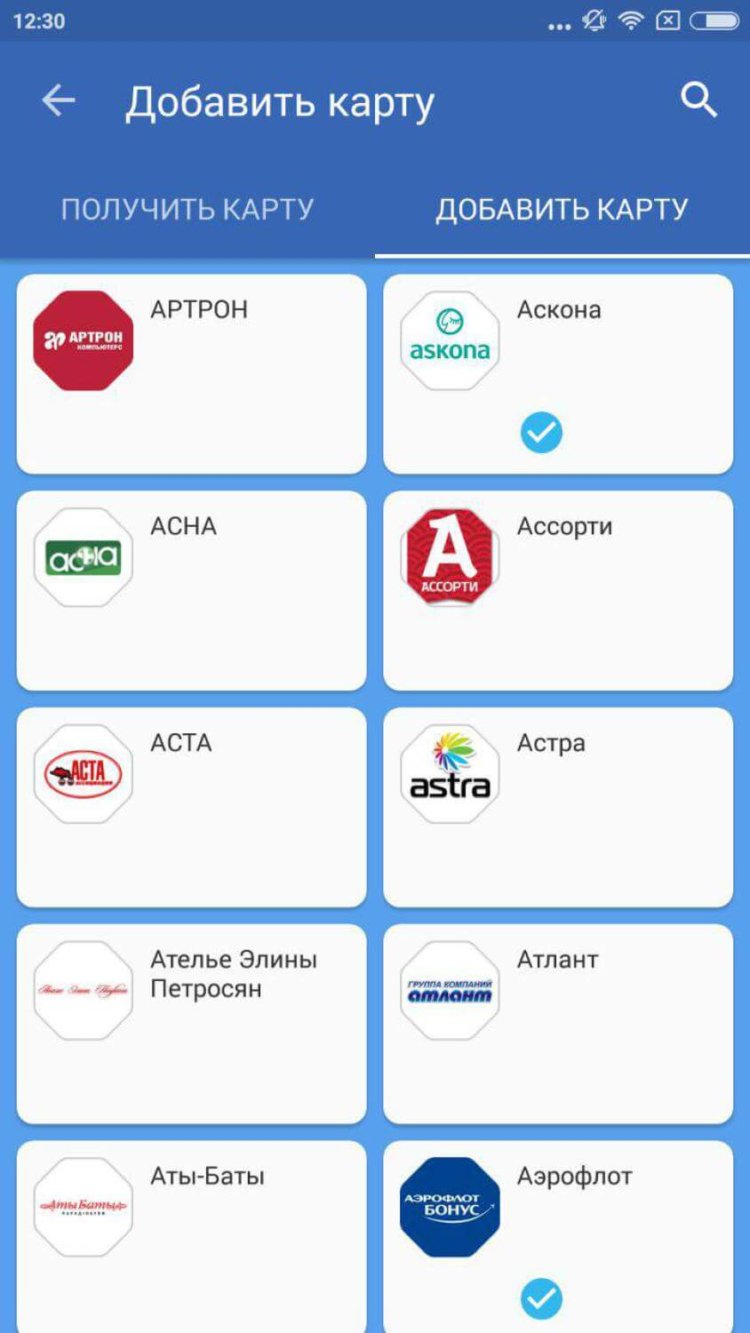Tap the АСТА card logo
This screenshot has width=750, height=1333.
click(x=82, y=772)
